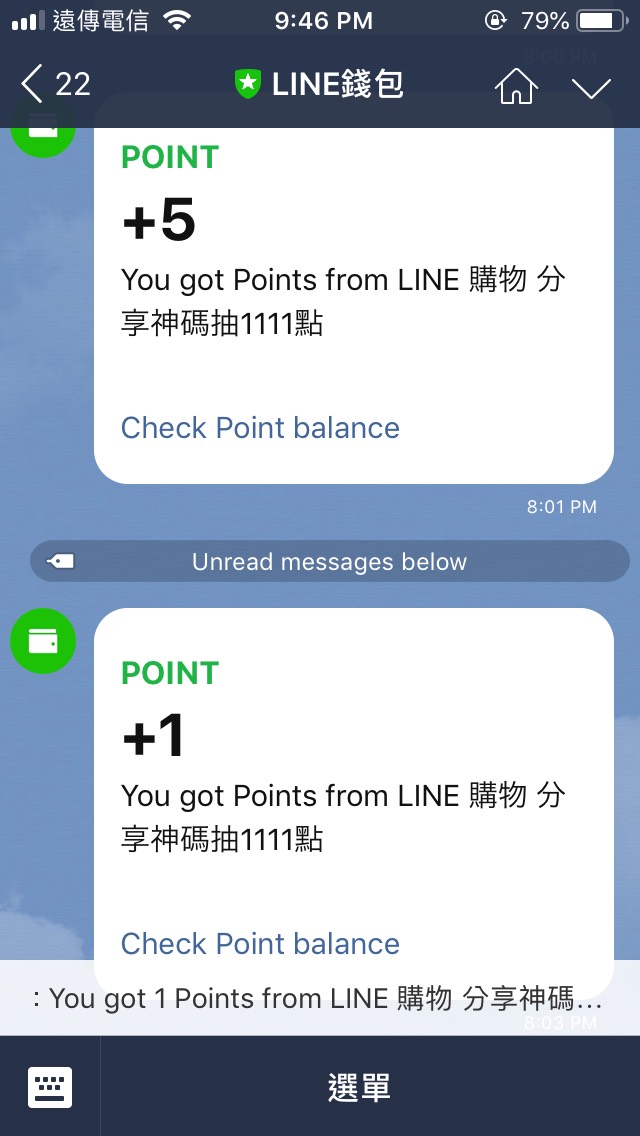Switch to keyboard input
This screenshot has width=640, height=1136.
tap(50, 1087)
